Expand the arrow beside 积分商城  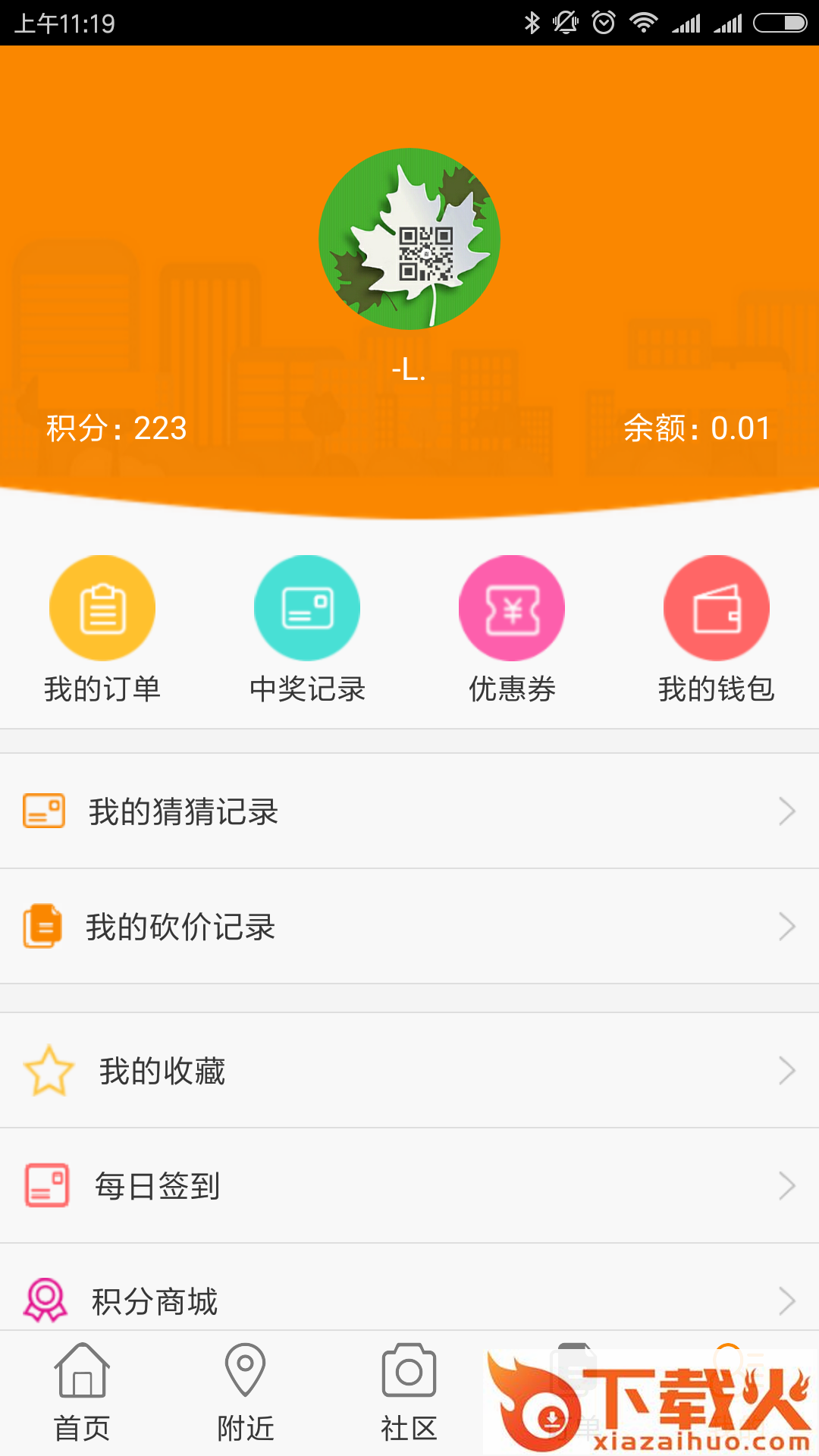[787, 1301]
